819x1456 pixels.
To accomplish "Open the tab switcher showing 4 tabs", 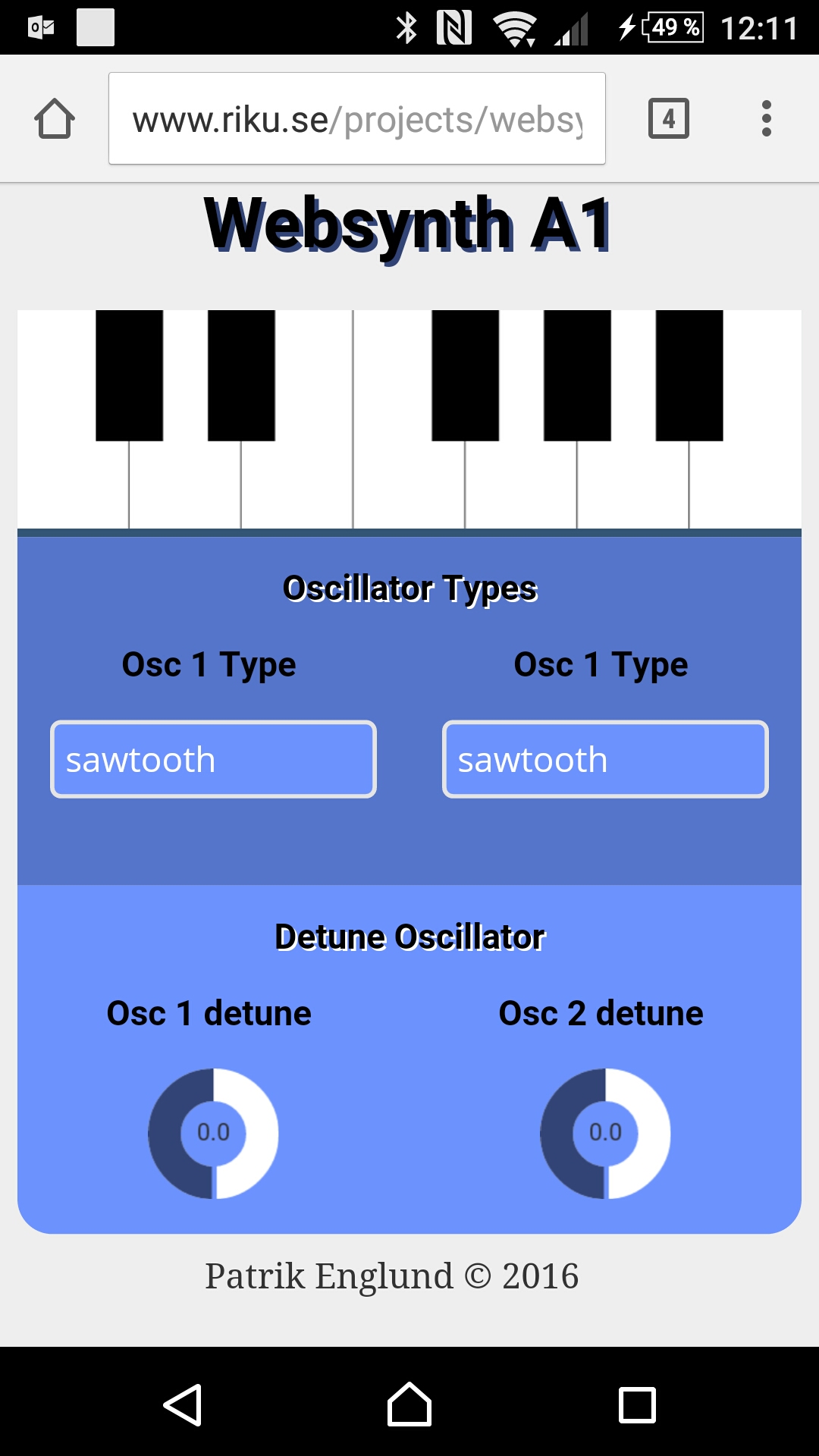I will coord(669,119).
